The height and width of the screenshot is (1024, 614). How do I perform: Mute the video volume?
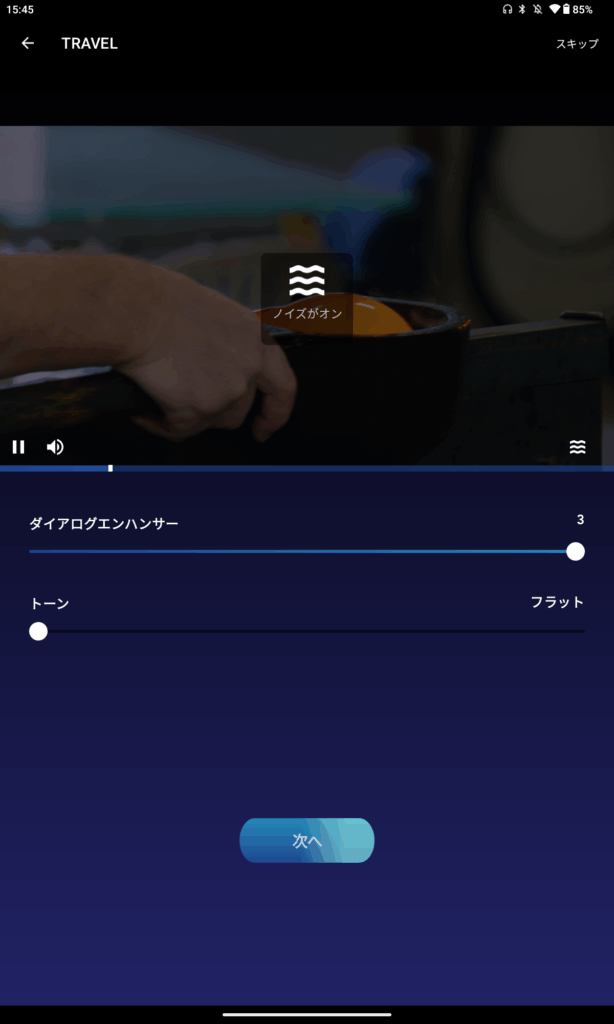(x=55, y=447)
